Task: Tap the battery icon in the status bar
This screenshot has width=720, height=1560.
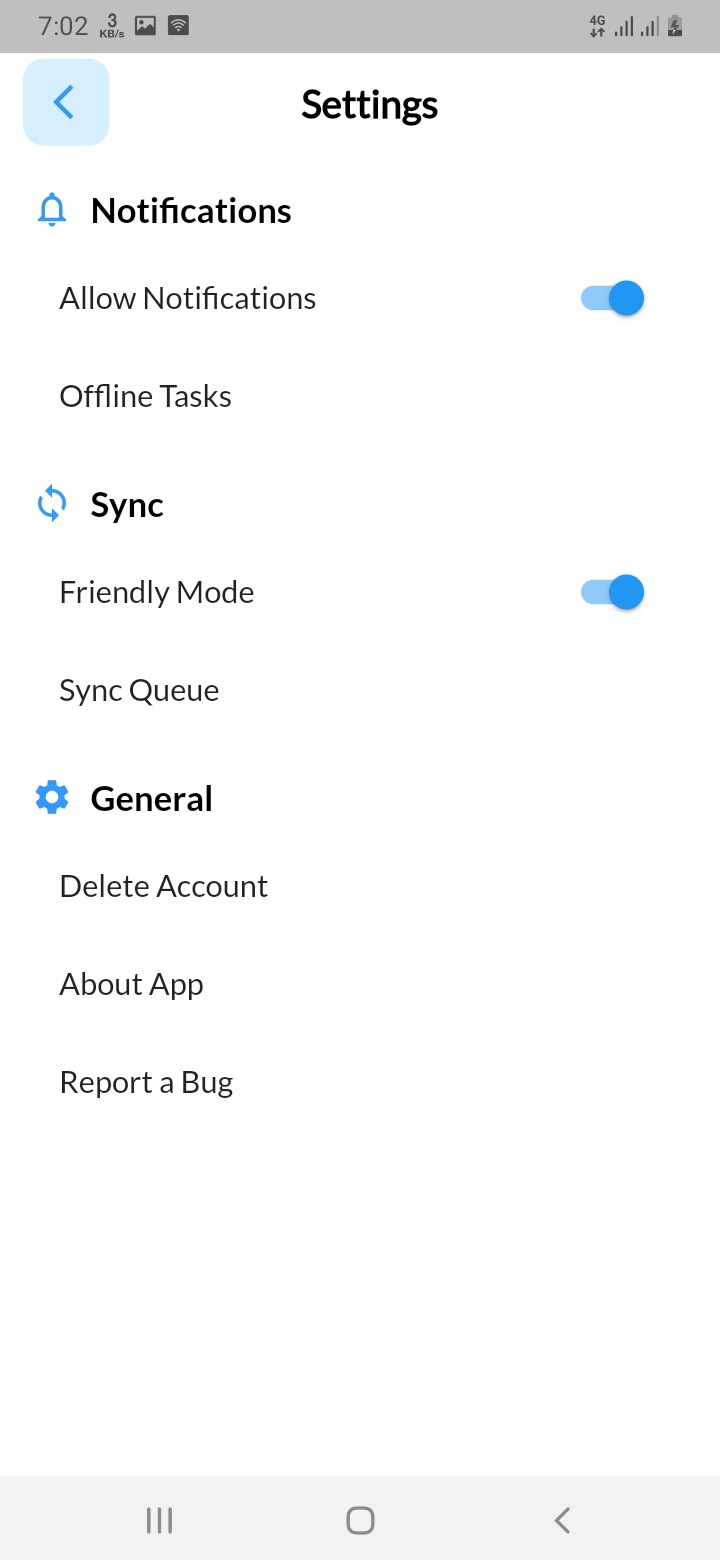Action: 673,25
